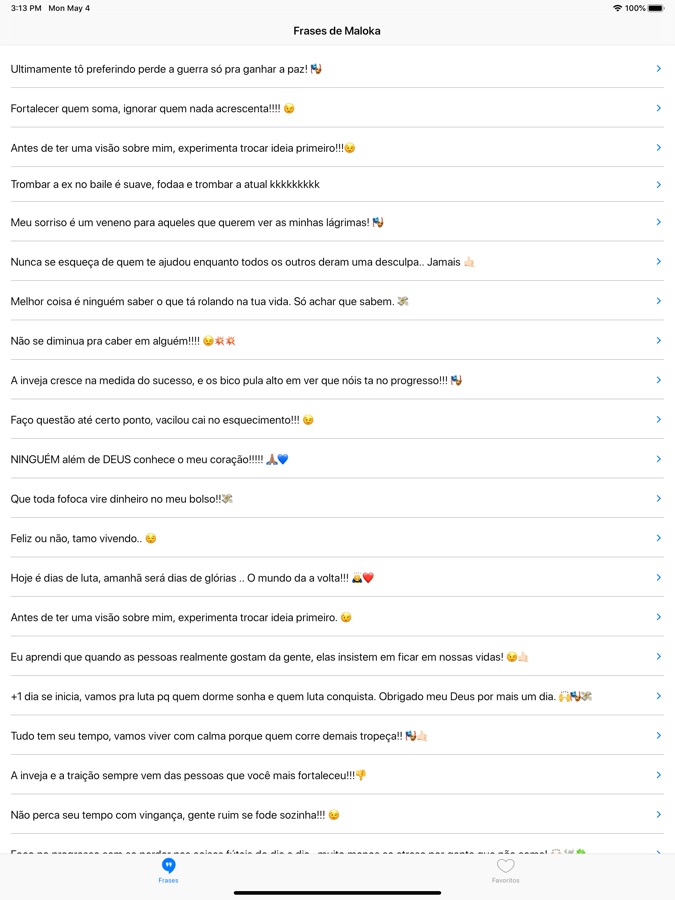View 'Que toda fofoca vire dinheiro' phrase
Screen dimensions: 675x900
[x=337, y=498]
